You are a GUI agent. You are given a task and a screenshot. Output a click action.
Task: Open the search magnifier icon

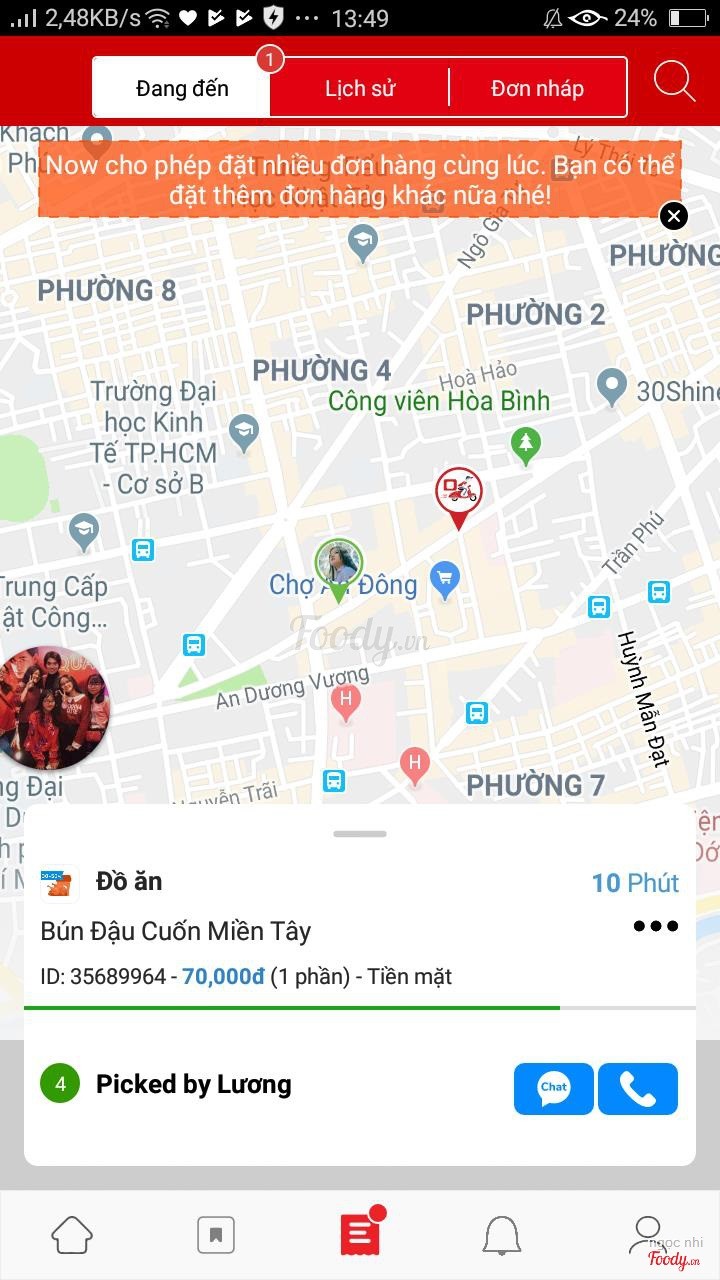674,82
